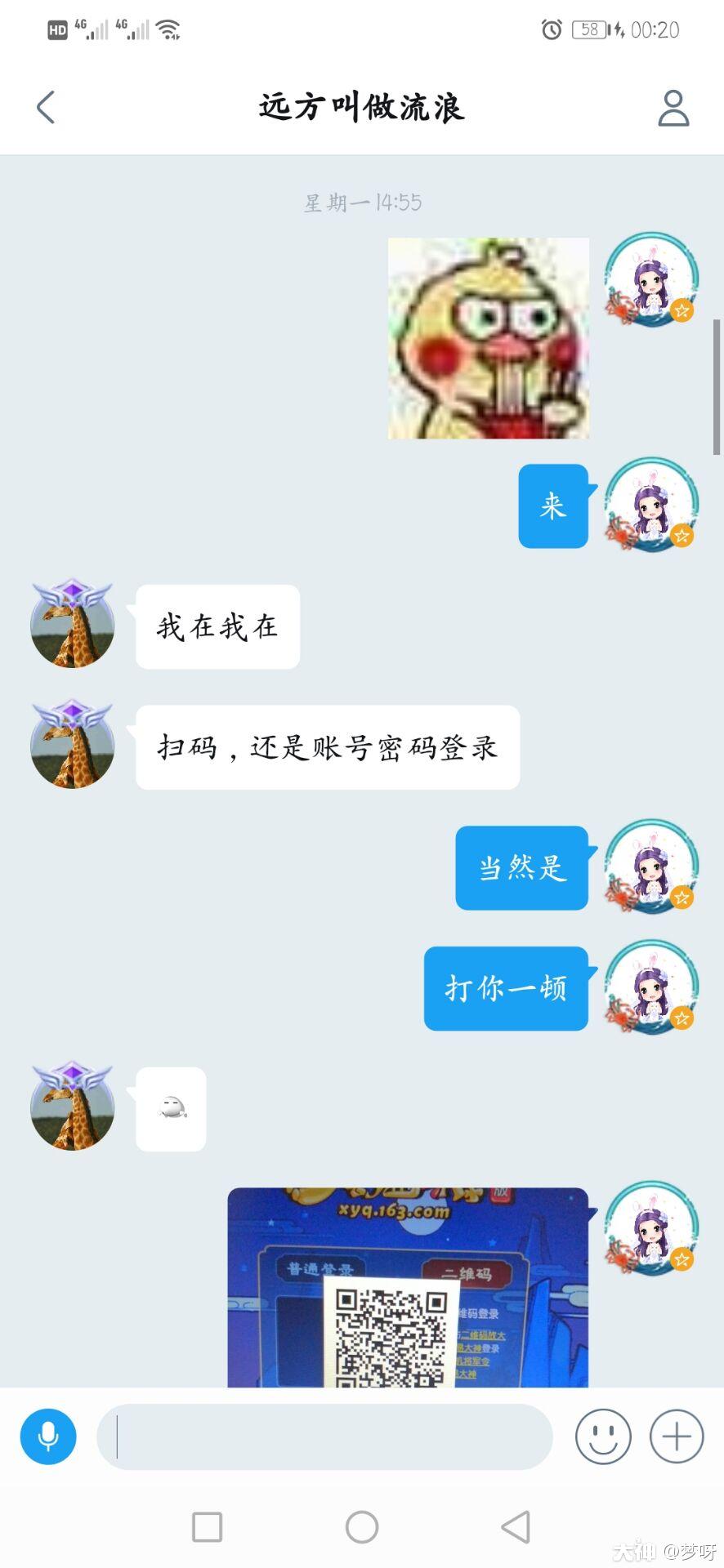724x1568 pixels.
Task: Go back from the 远方叫做流浪 chat
Action: click(x=46, y=108)
